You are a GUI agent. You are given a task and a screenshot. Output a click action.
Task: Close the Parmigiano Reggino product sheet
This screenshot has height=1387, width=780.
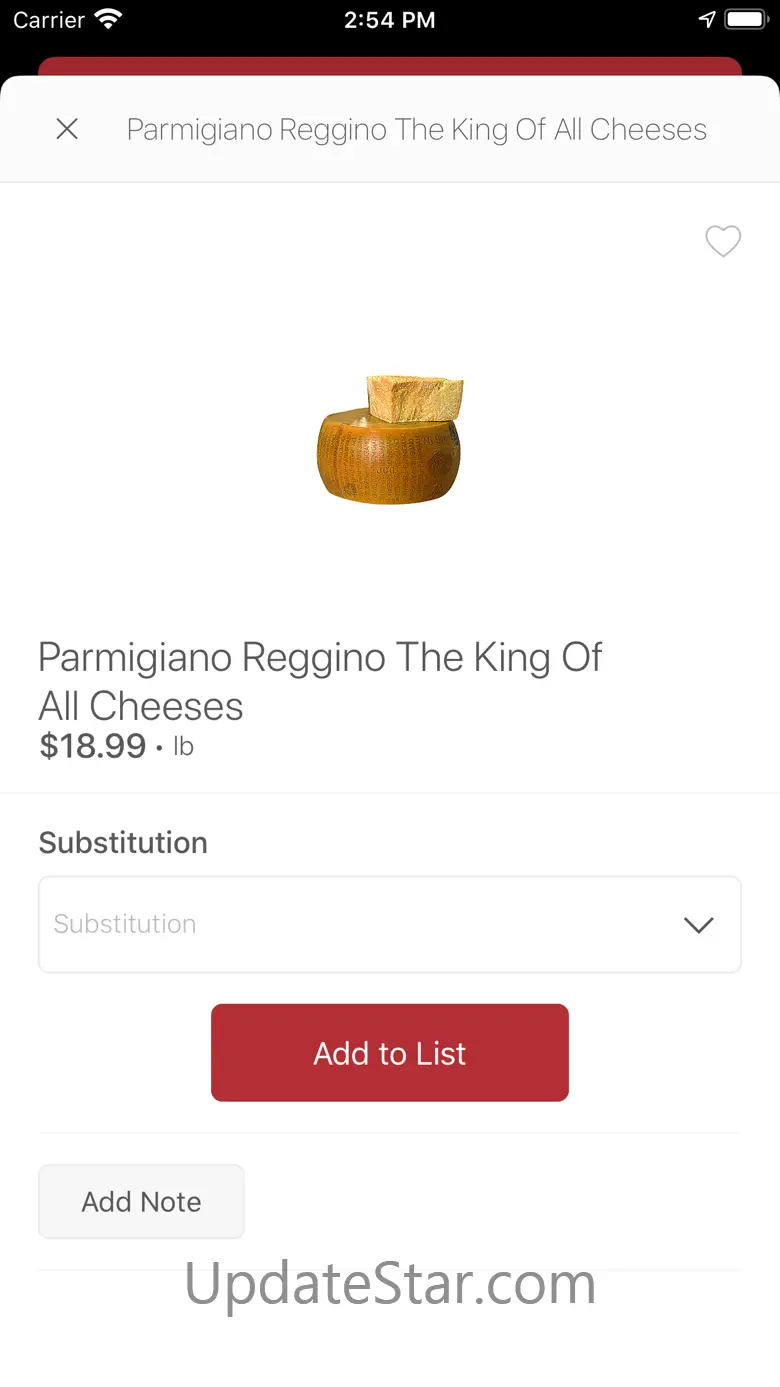pos(67,129)
